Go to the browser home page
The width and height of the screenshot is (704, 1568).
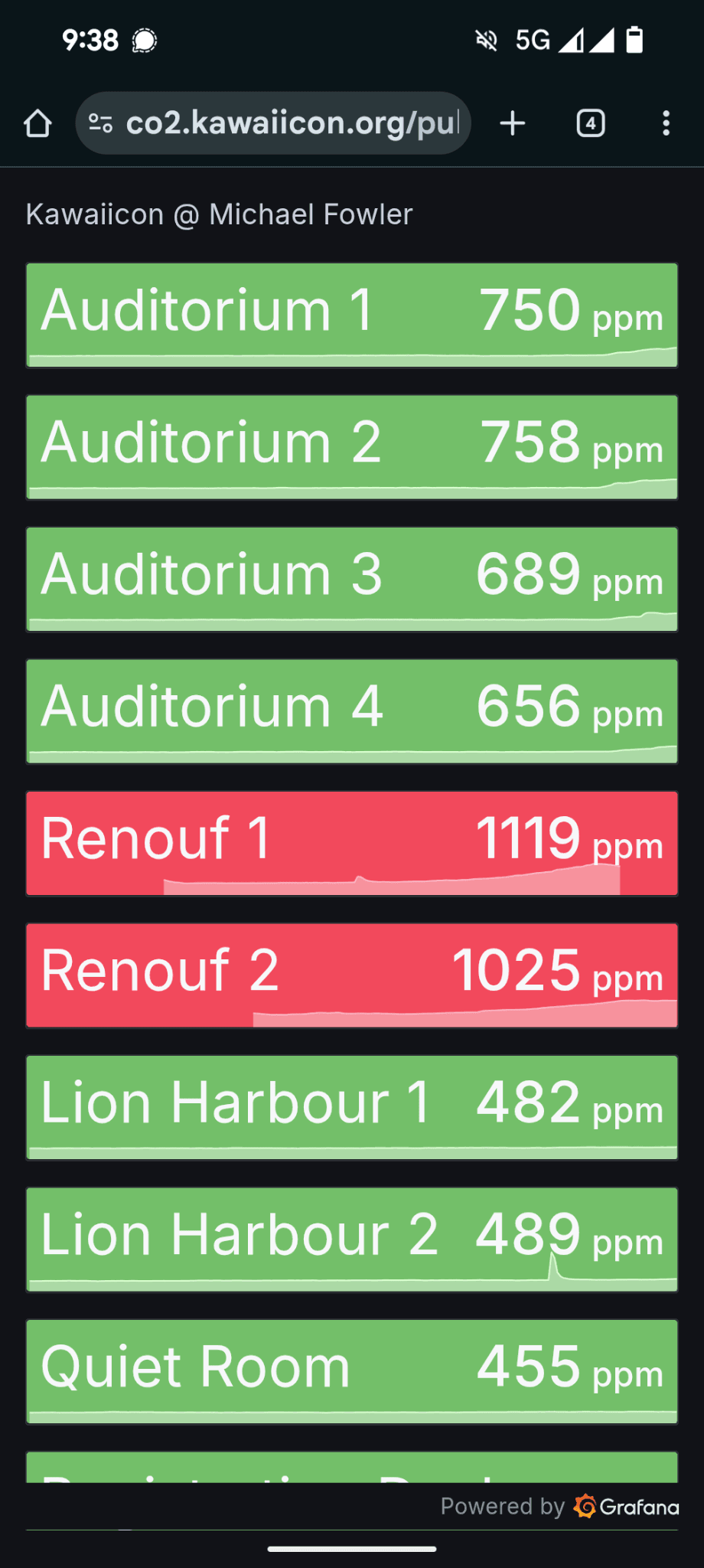37,123
